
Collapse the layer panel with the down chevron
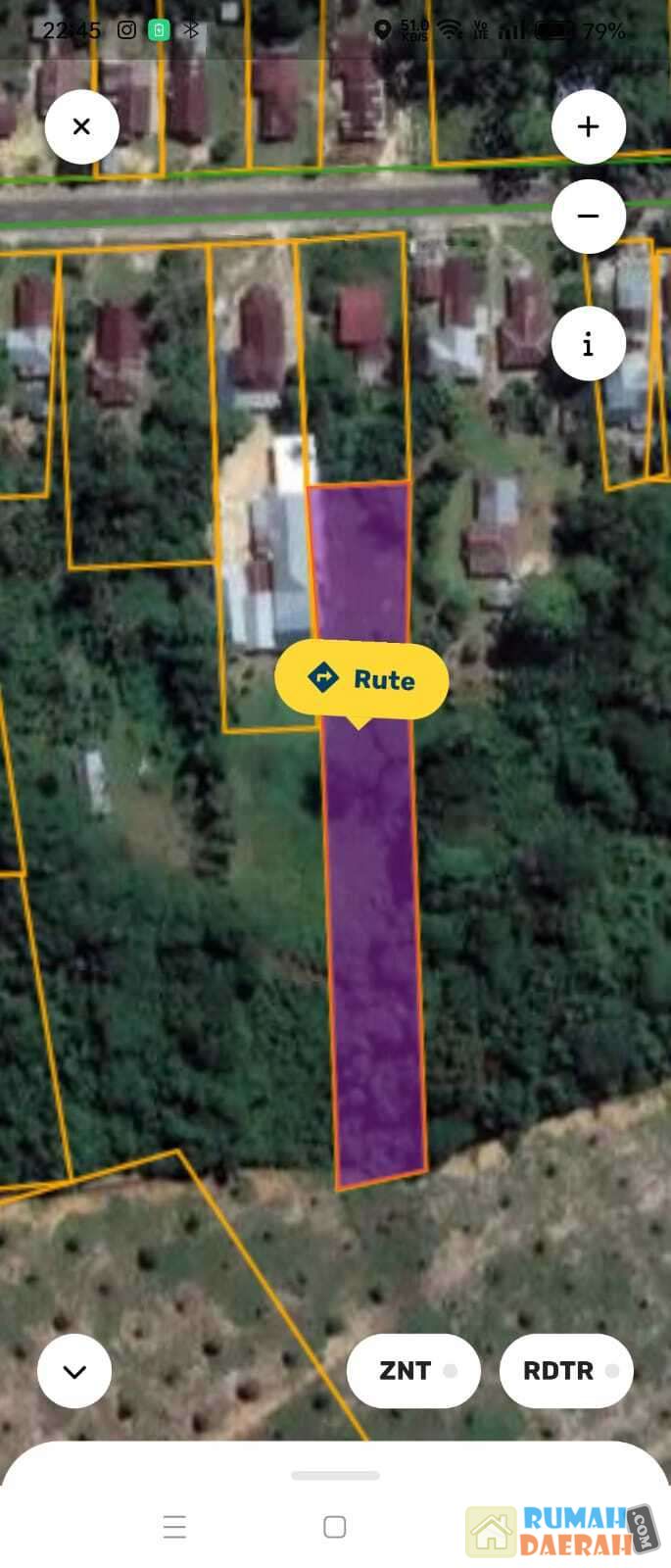pyautogui.click(x=74, y=1370)
